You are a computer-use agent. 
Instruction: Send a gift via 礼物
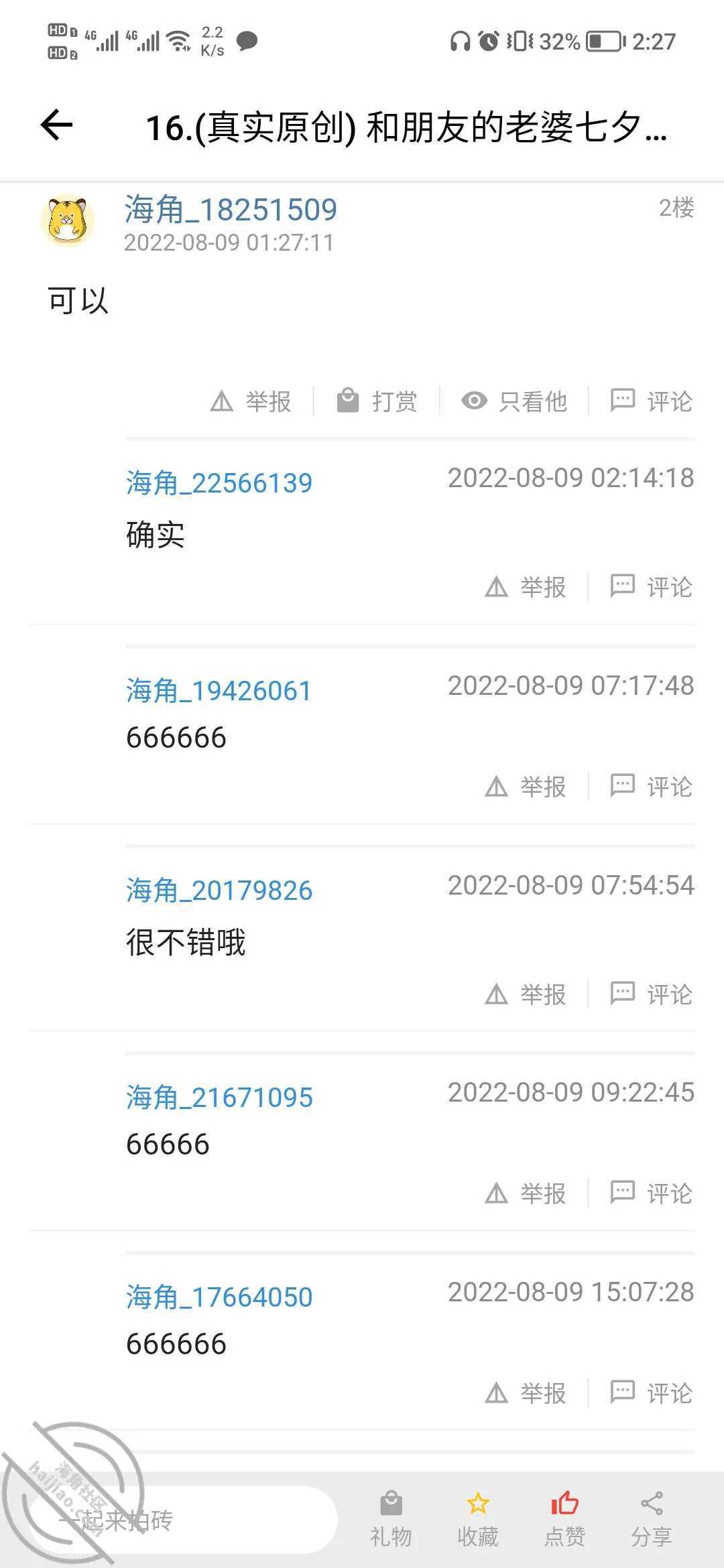(x=391, y=1519)
